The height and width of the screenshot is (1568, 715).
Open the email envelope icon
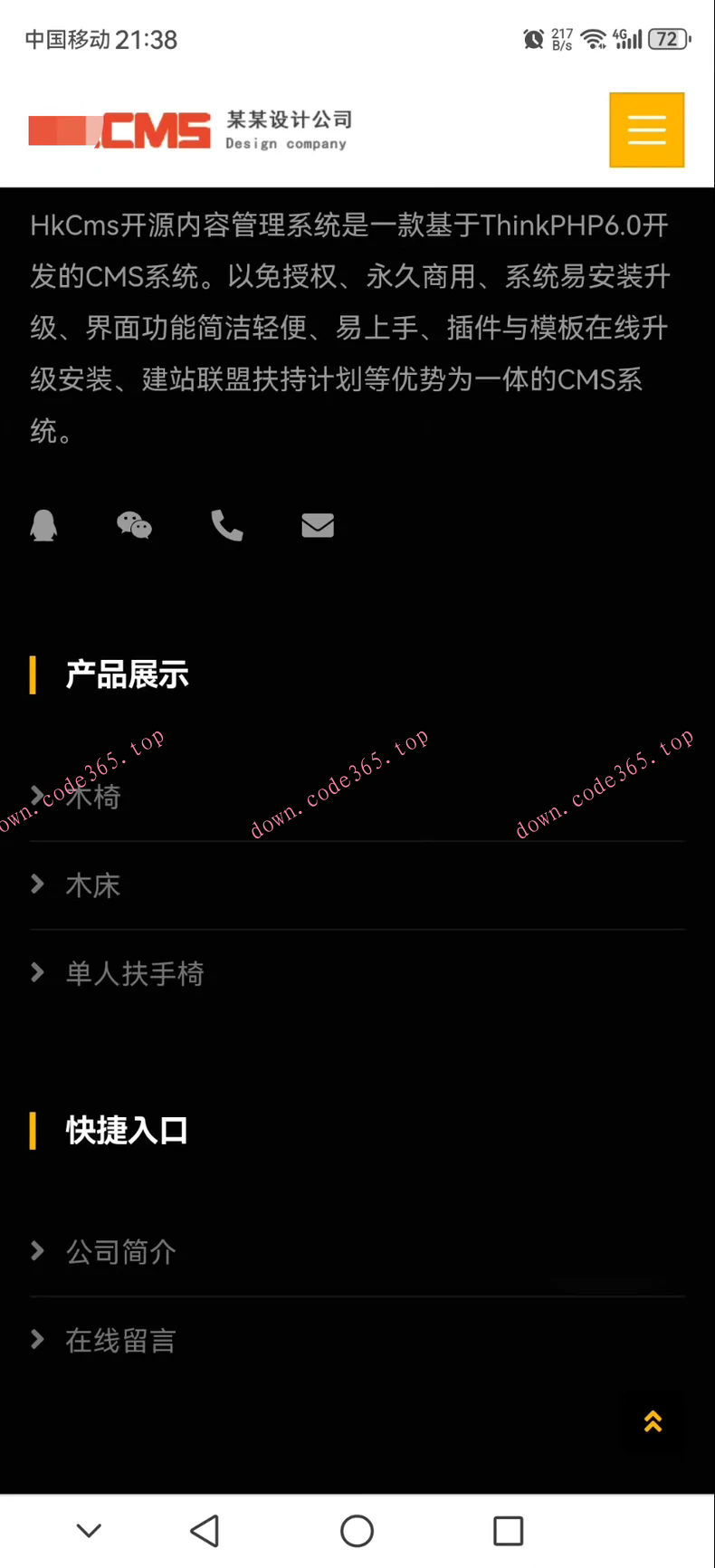(x=317, y=525)
